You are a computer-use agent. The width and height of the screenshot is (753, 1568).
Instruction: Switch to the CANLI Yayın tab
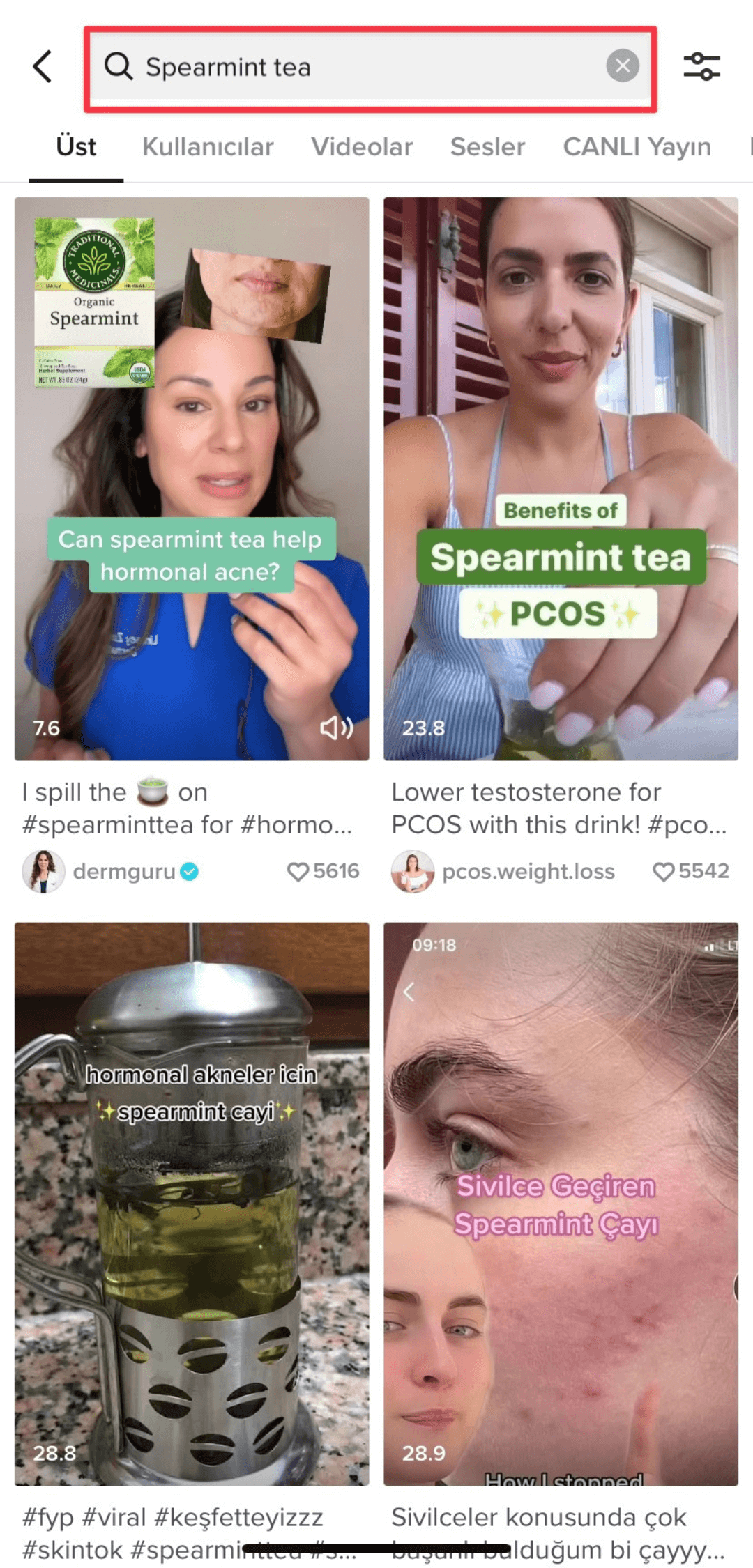[x=637, y=147]
